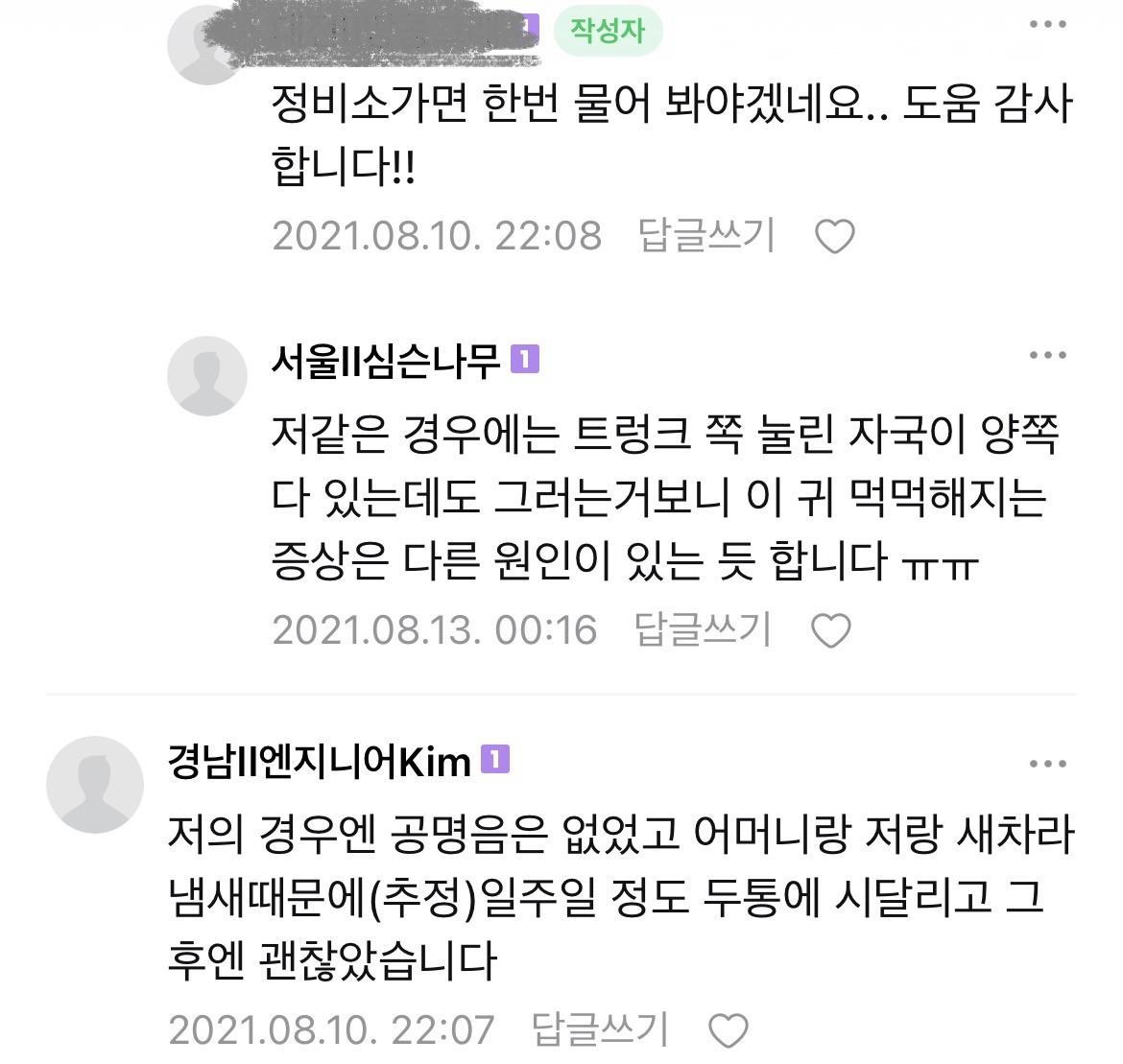
Task: Like 경남II엔지니어Kim's comment
Action: tap(728, 1031)
